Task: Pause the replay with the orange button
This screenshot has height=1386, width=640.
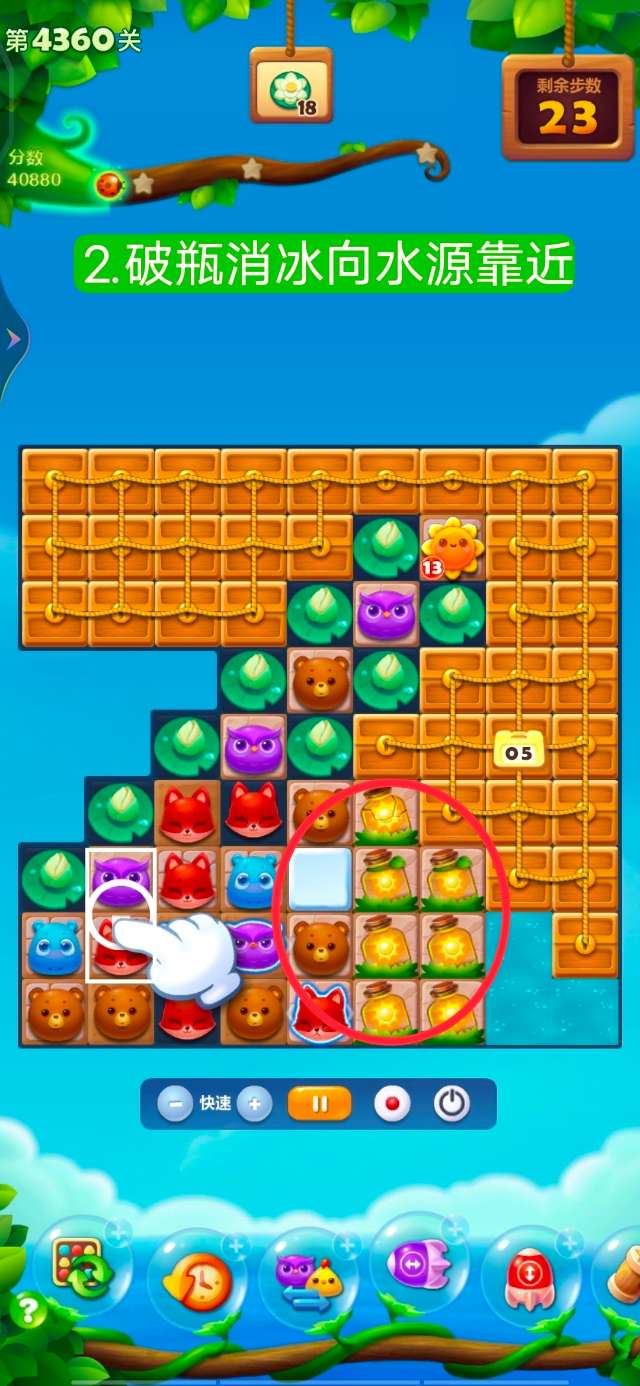Action: click(320, 1104)
